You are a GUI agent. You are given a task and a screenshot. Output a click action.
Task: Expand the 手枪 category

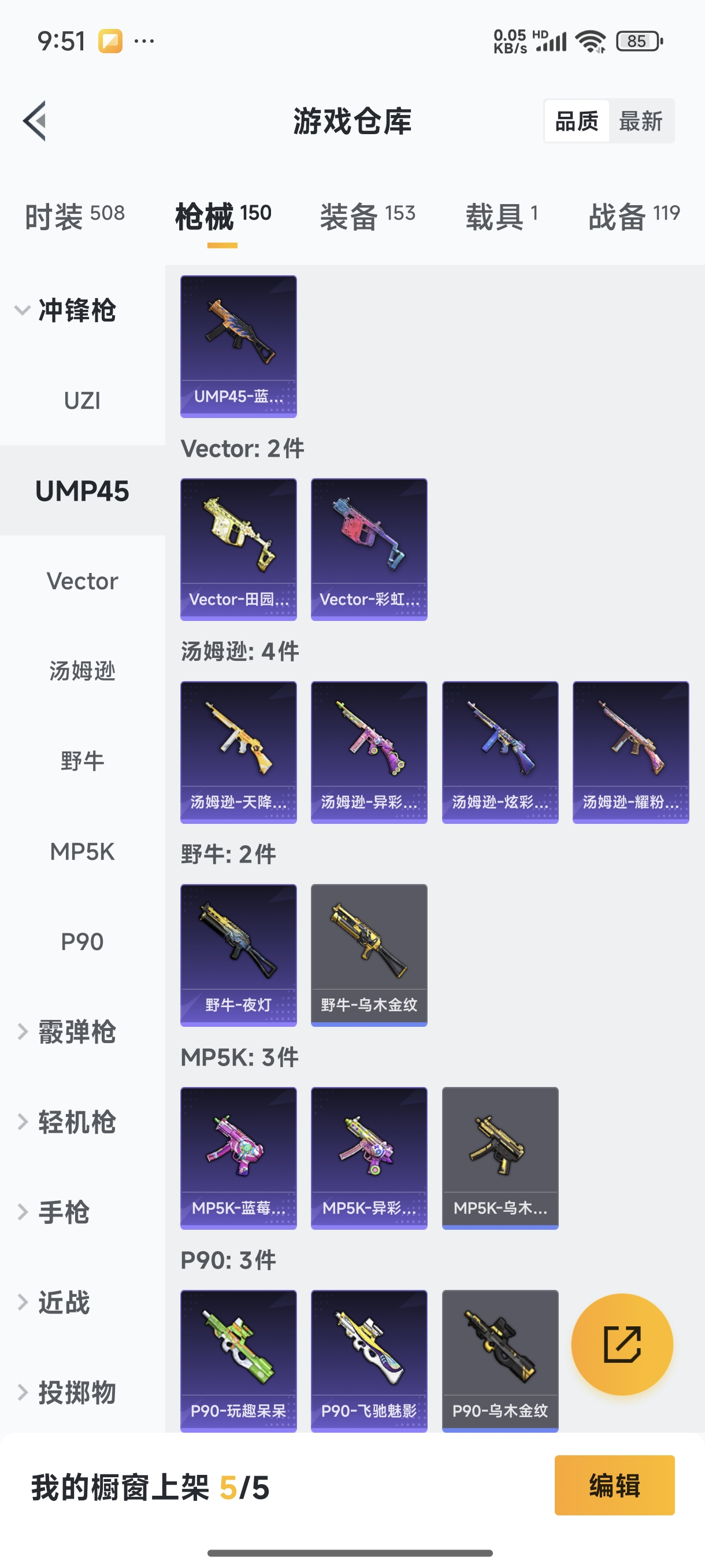click(x=55, y=1212)
